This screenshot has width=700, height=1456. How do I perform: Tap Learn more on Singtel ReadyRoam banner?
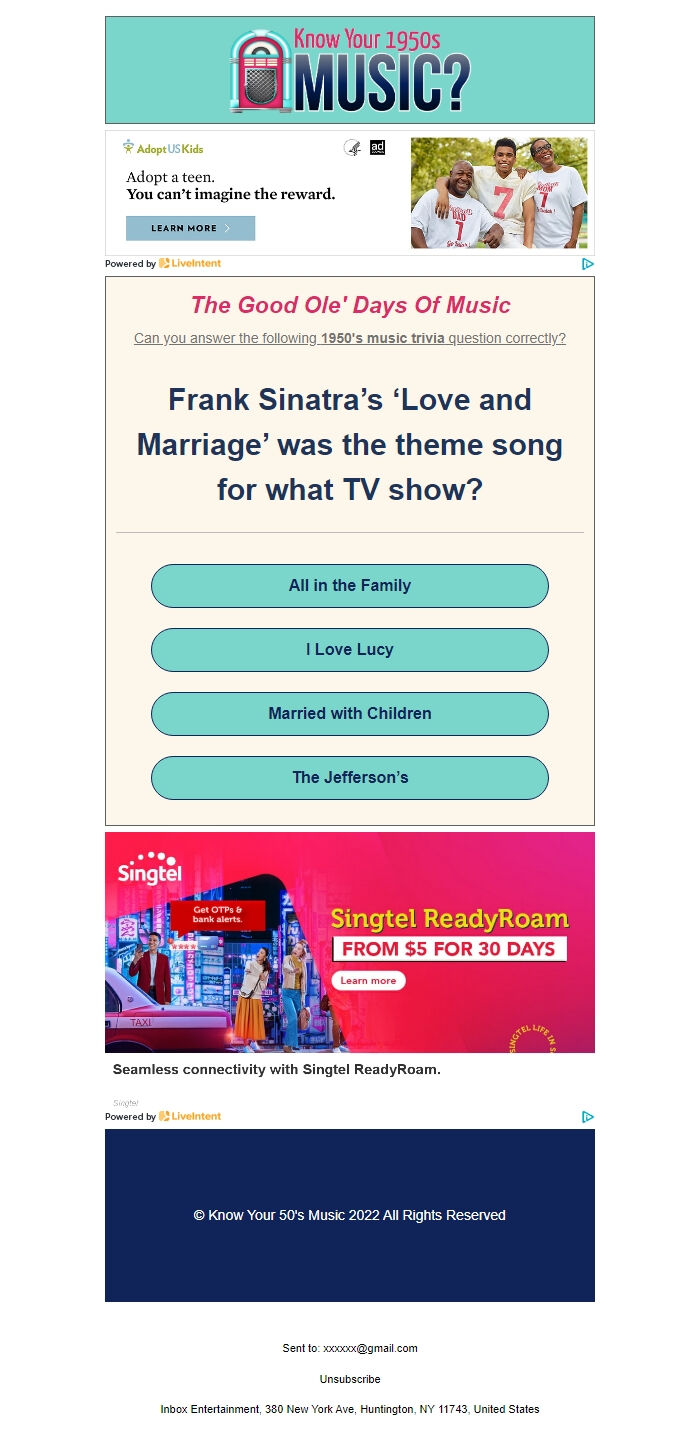[x=368, y=981]
